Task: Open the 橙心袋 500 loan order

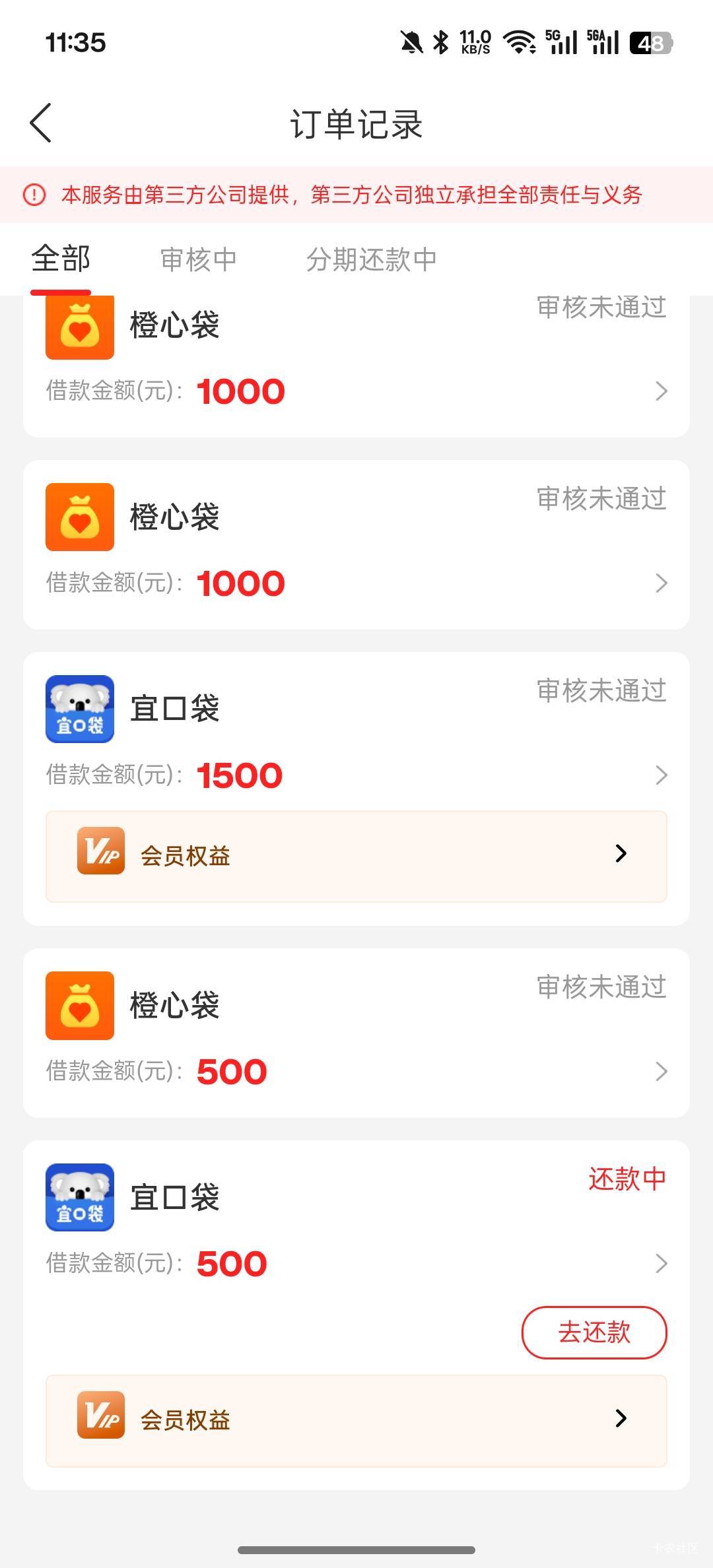Action: [x=356, y=1033]
